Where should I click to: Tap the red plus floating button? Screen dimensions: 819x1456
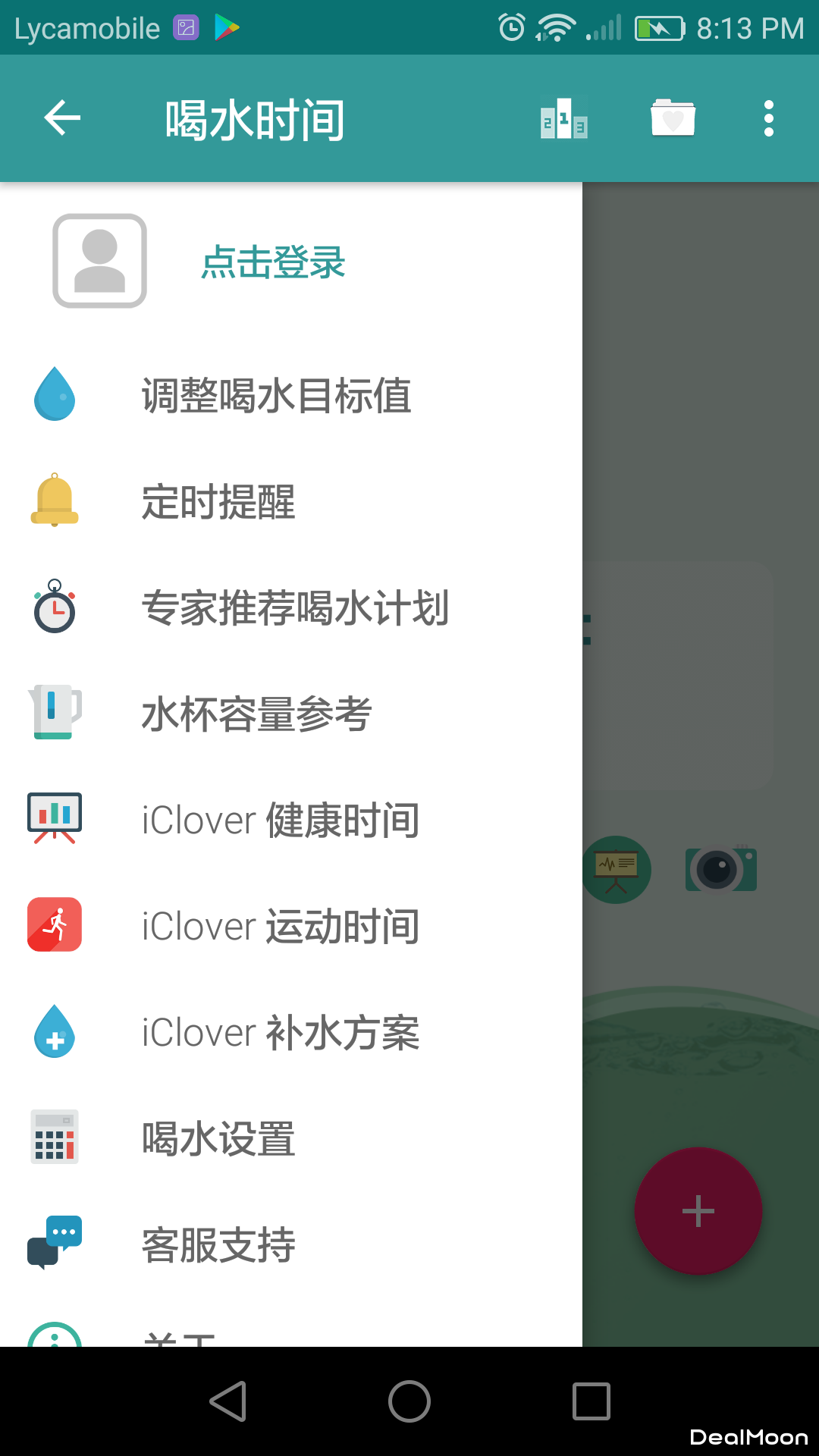click(x=698, y=1211)
